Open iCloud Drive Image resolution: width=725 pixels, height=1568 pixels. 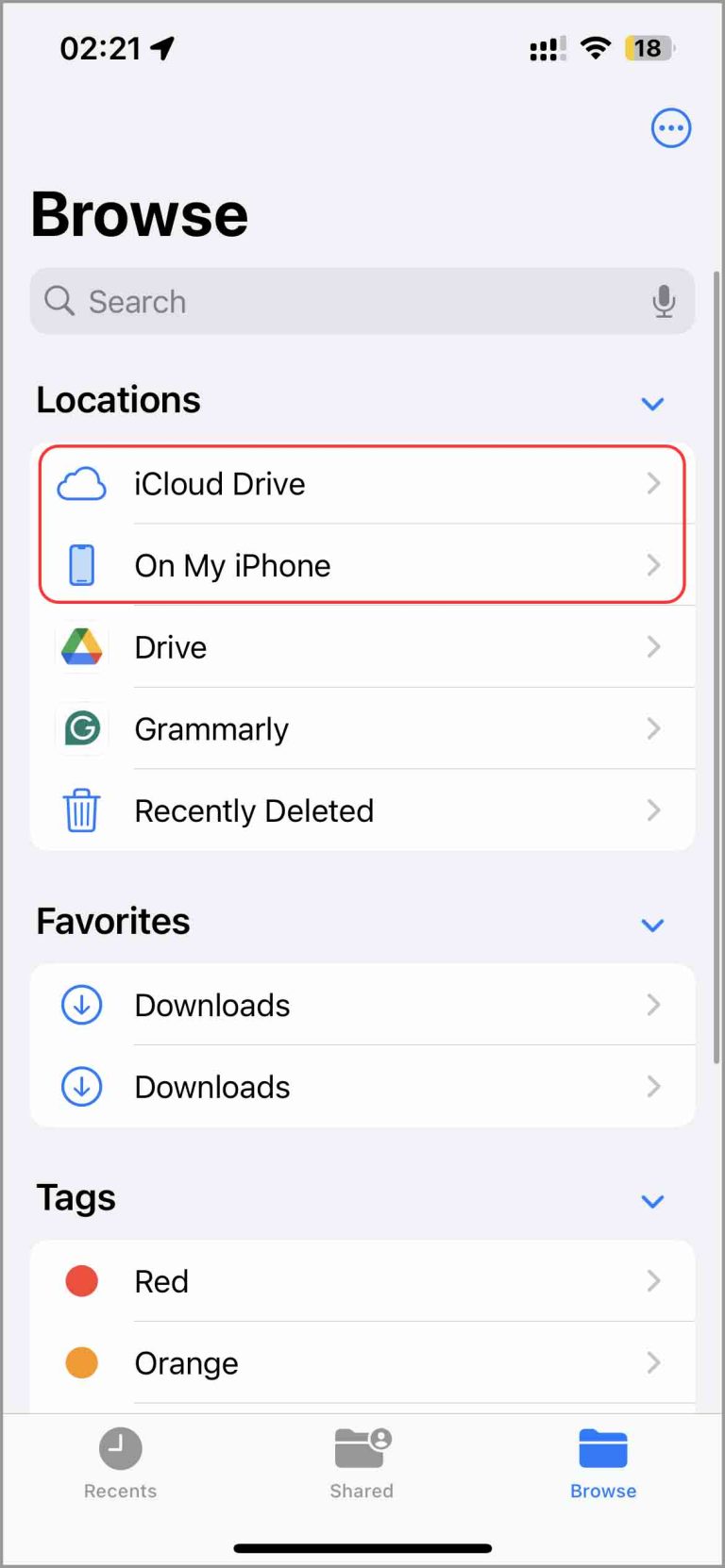(x=362, y=484)
